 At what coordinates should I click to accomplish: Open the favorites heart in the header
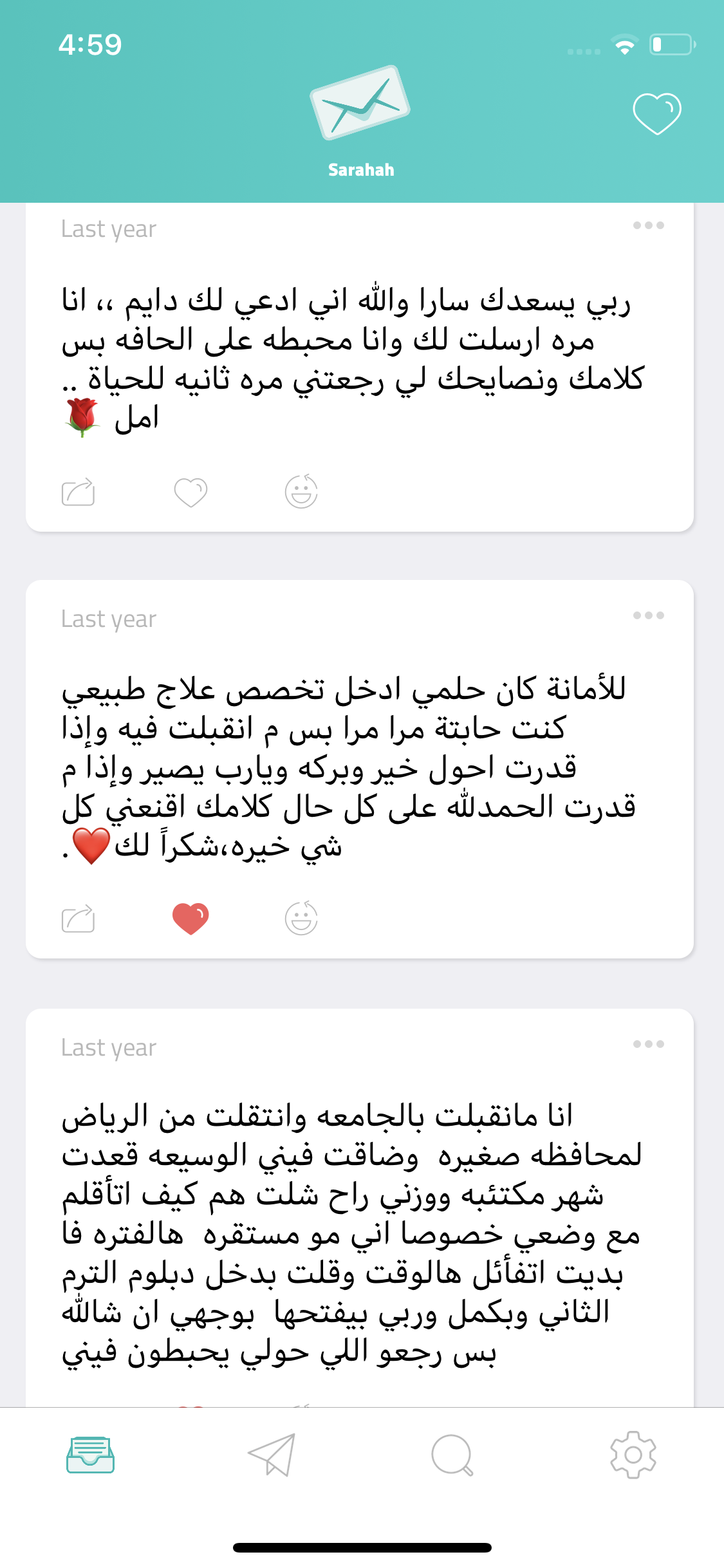[x=656, y=114]
